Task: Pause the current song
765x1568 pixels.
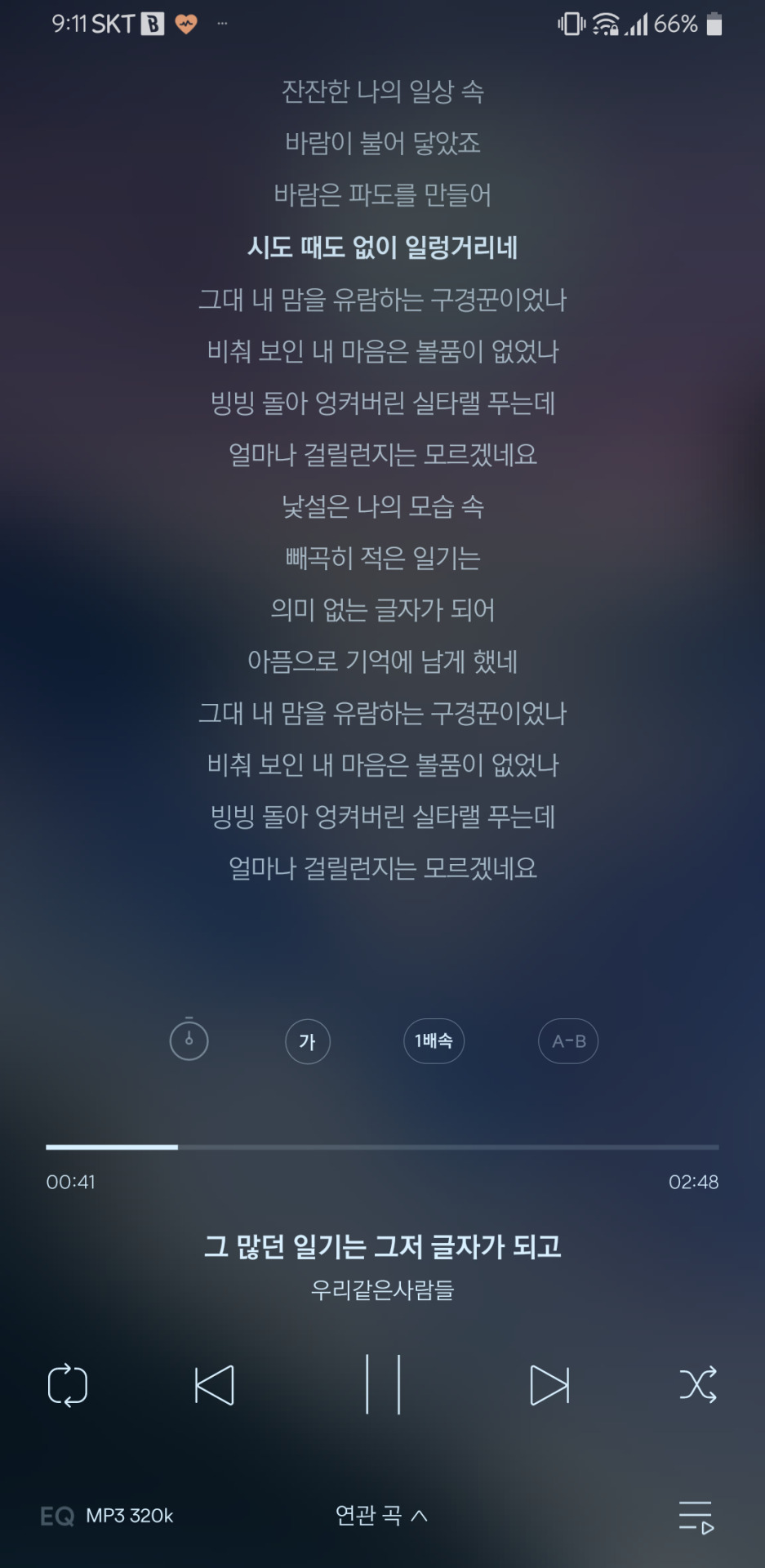Action: 383,1384
